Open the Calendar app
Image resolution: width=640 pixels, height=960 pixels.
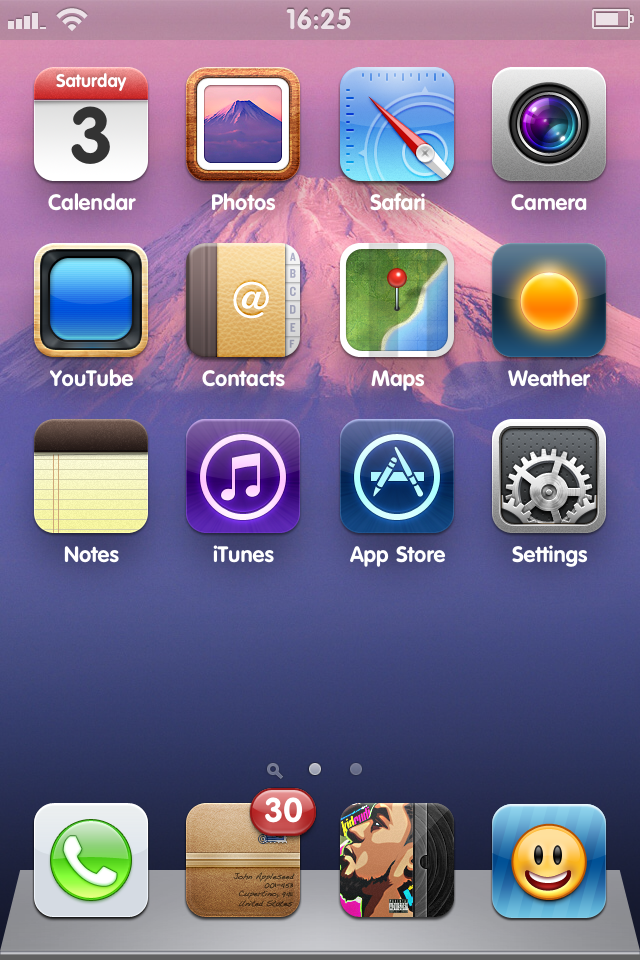(x=91, y=124)
